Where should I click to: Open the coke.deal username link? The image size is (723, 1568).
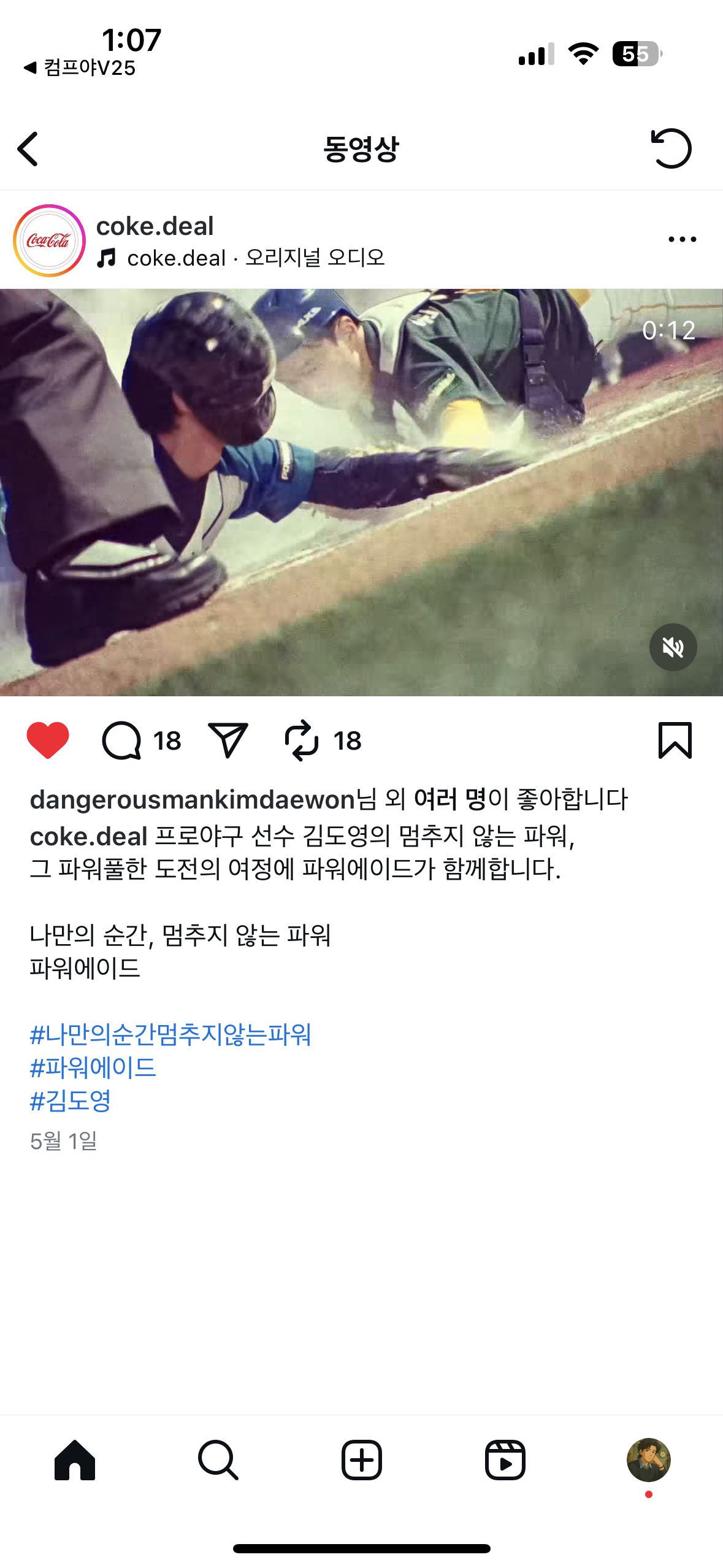pyautogui.click(x=155, y=226)
